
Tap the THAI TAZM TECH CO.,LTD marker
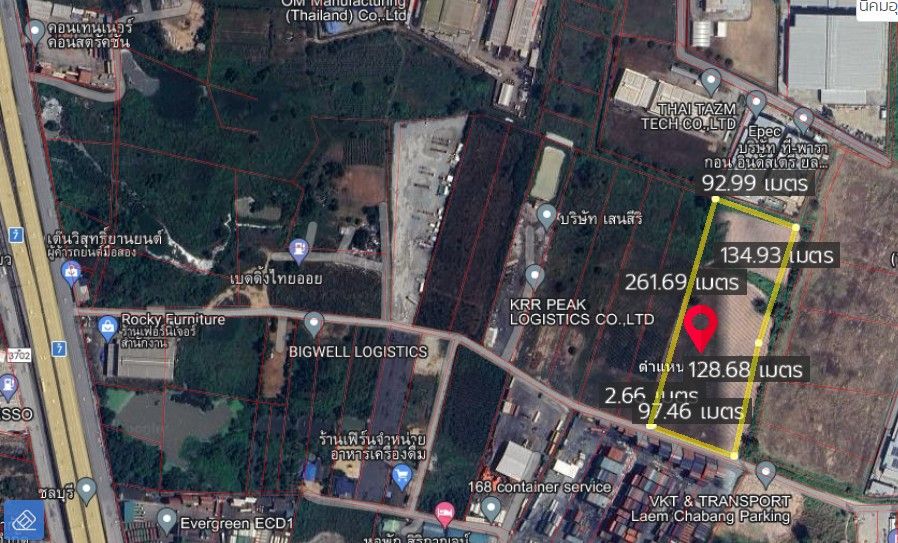tap(711, 80)
